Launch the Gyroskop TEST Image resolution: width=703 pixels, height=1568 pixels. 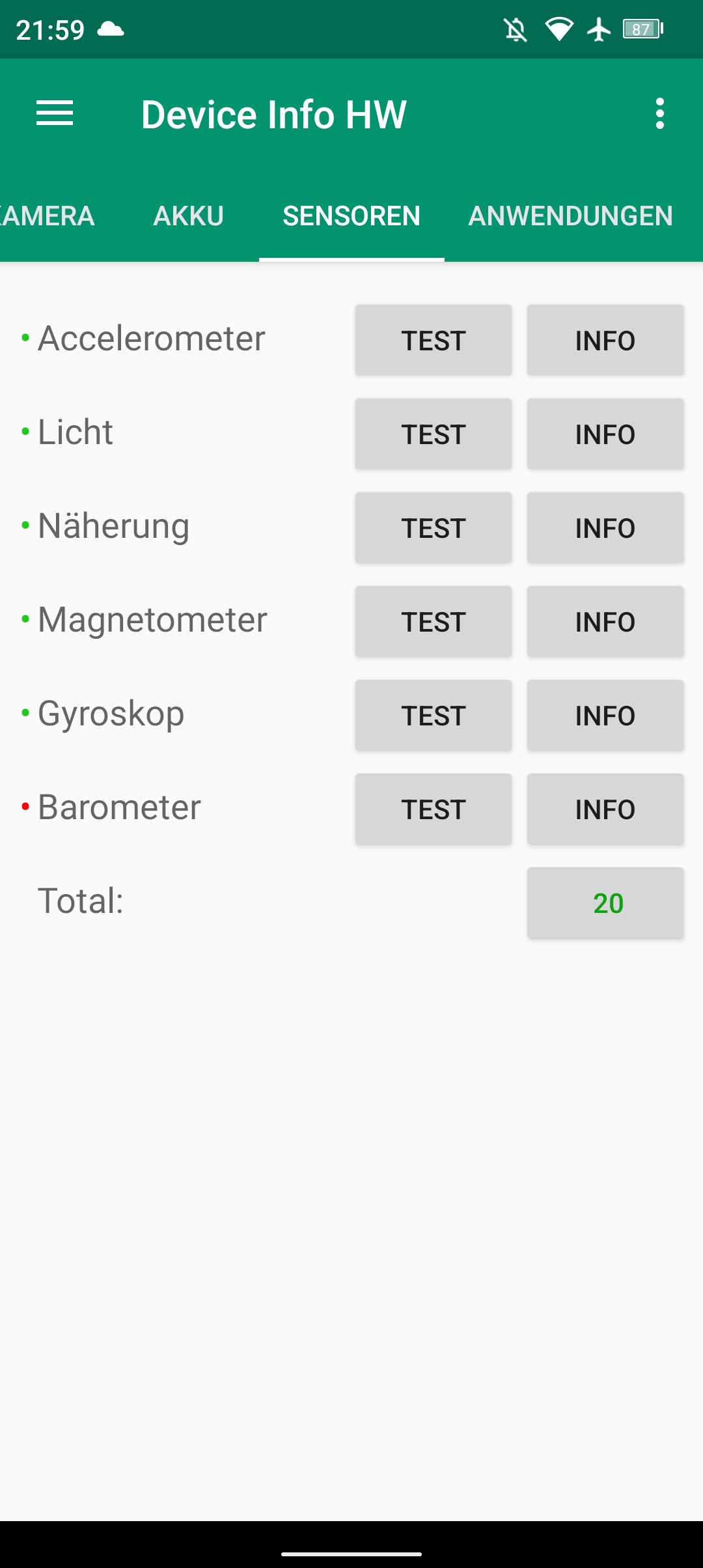point(434,715)
